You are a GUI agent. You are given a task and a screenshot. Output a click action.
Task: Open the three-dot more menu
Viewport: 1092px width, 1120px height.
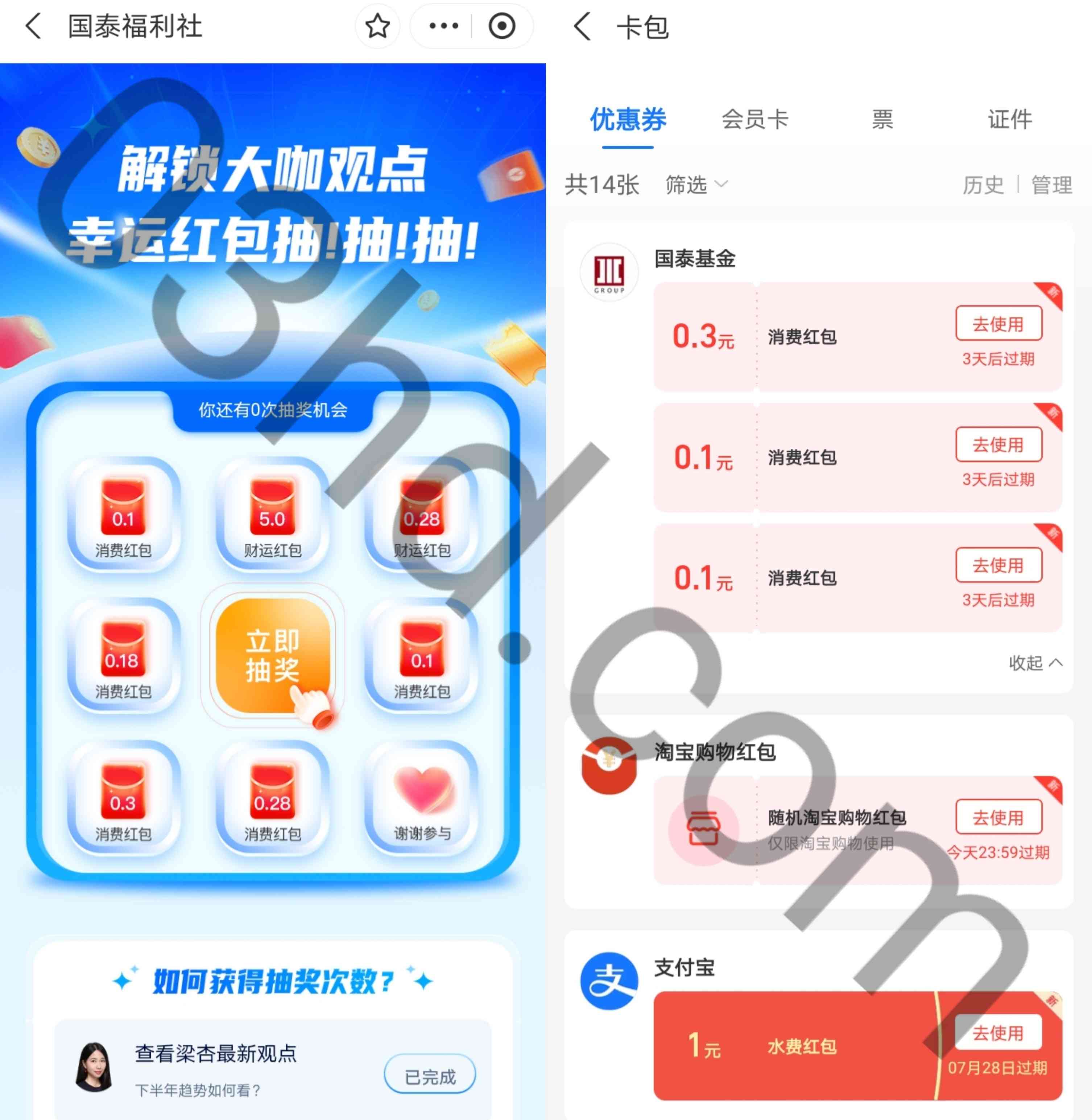click(443, 26)
